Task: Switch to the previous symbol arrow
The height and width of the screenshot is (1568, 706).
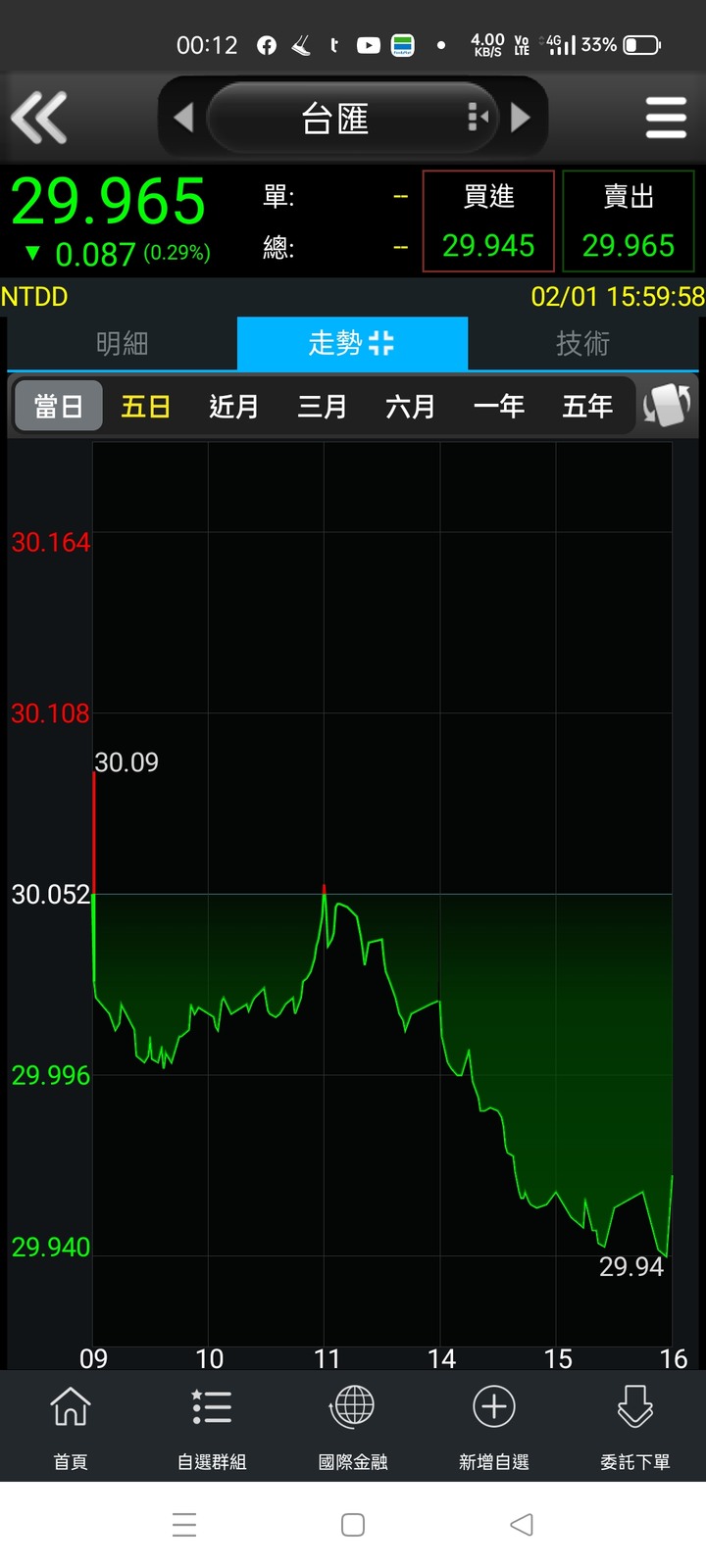Action: (183, 118)
